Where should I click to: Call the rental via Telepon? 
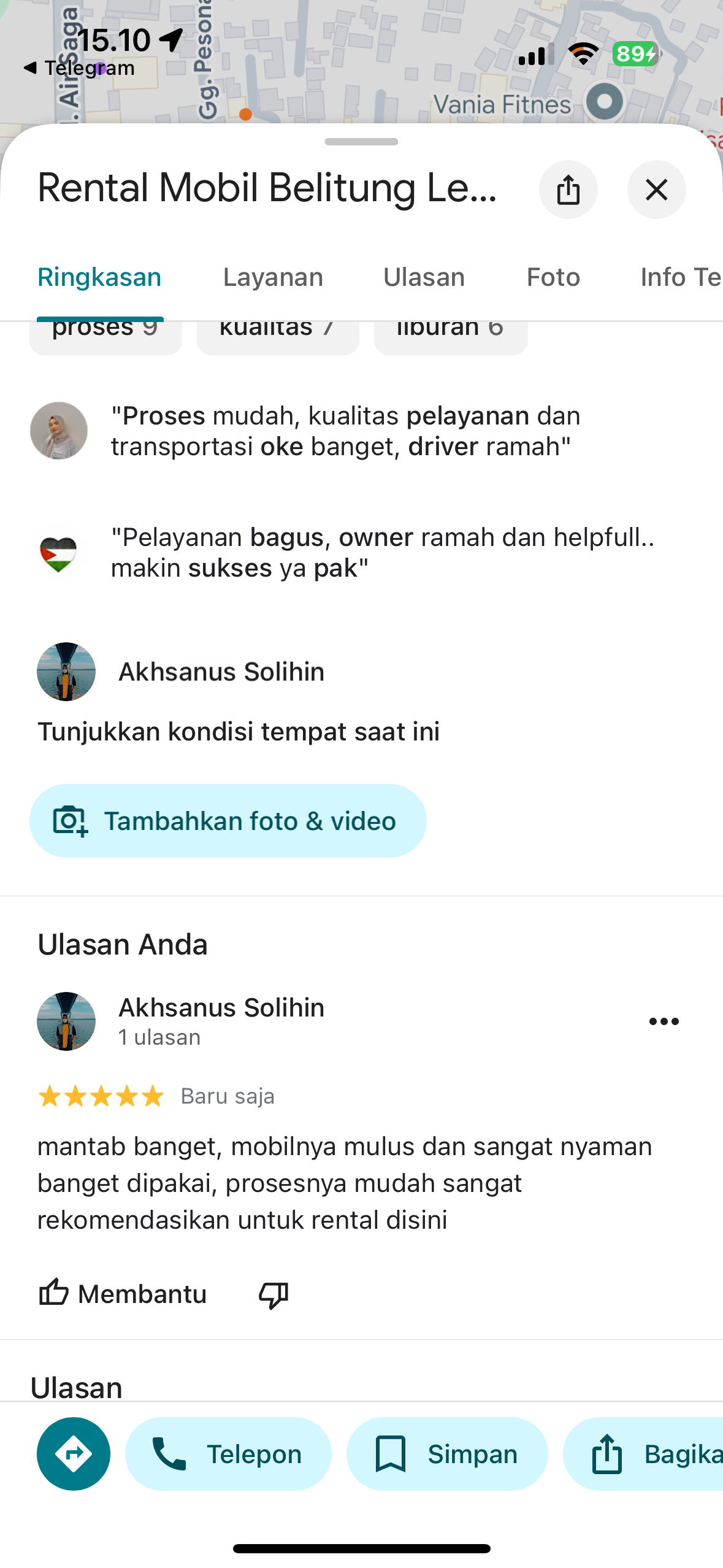point(228,1454)
